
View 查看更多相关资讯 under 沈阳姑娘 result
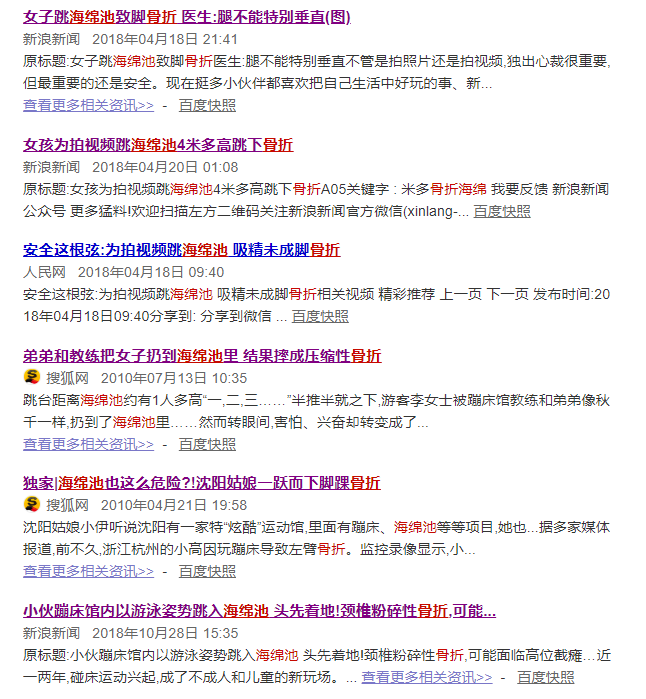pyautogui.click(x=88, y=571)
